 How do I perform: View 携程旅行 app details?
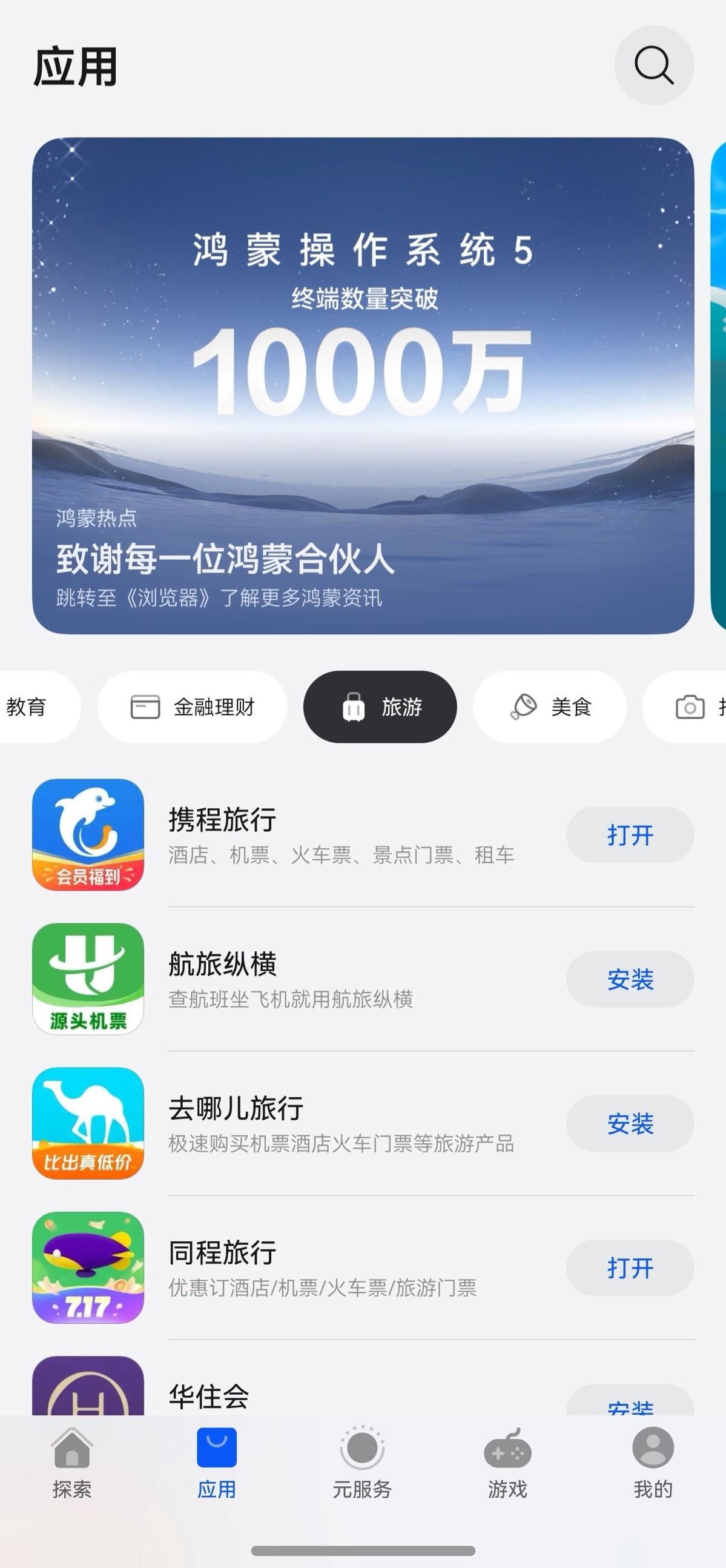pyautogui.click(x=341, y=835)
